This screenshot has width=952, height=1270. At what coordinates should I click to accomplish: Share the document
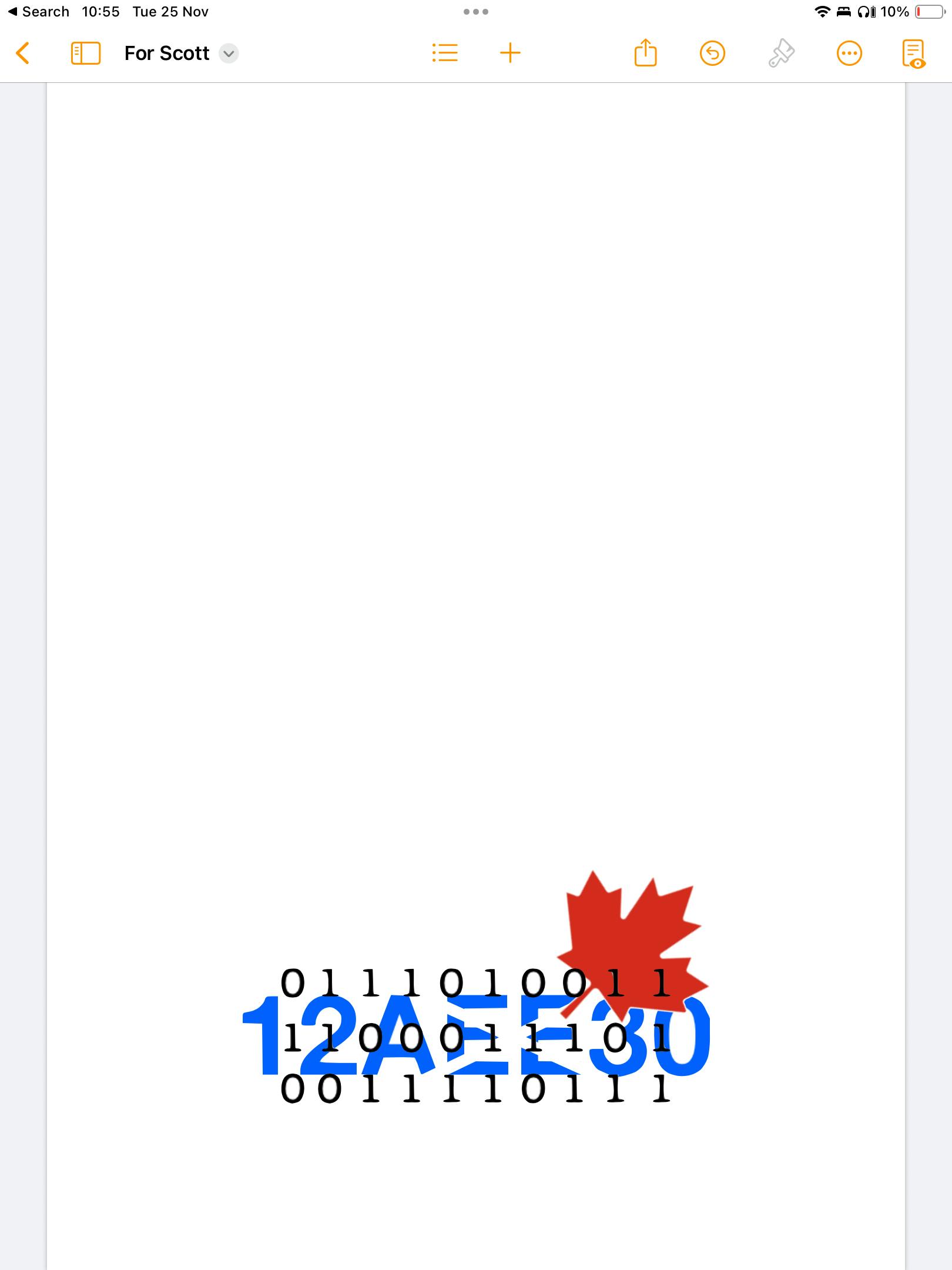pyautogui.click(x=645, y=54)
